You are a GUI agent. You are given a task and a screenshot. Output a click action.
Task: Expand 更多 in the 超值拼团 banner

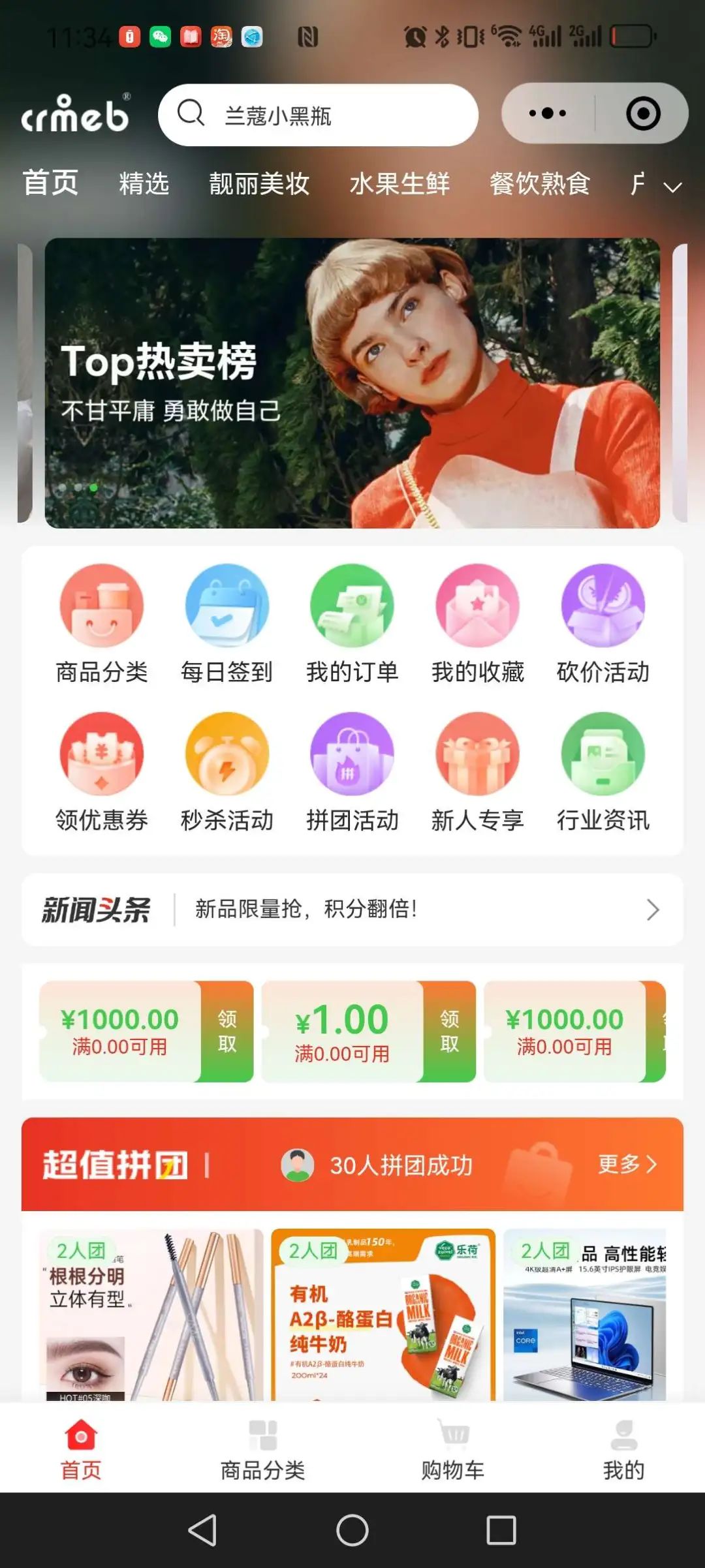(x=629, y=1165)
